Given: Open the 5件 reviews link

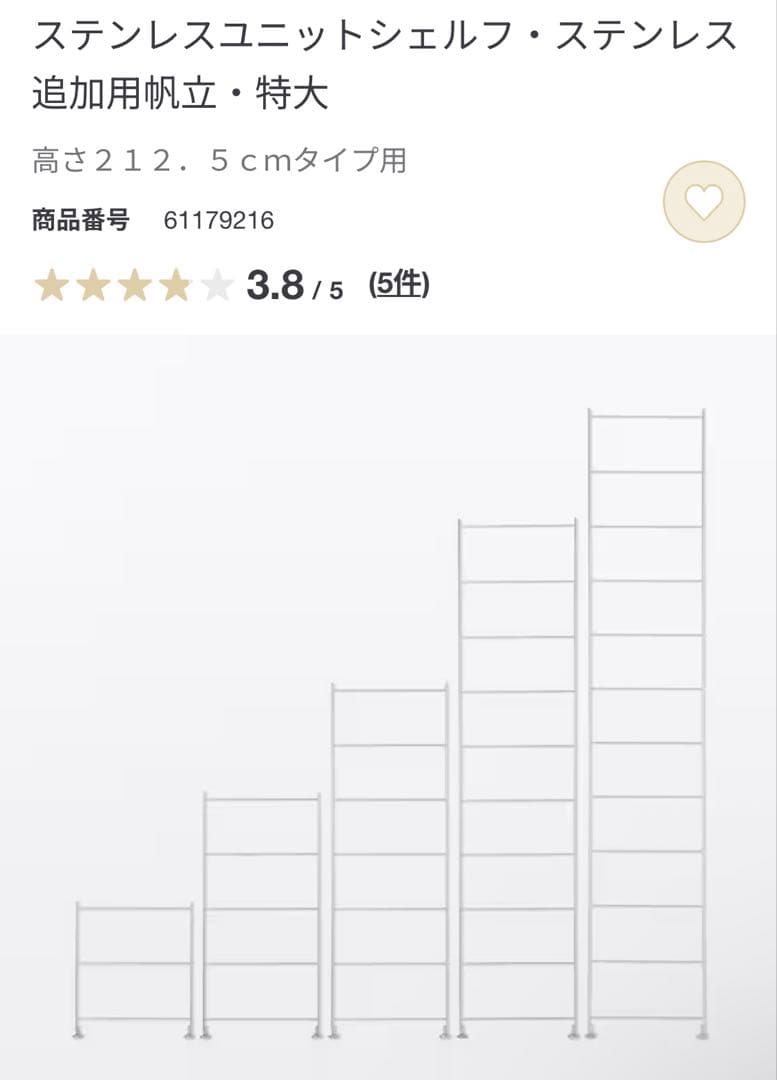Looking at the screenshot, I should 401,285.
